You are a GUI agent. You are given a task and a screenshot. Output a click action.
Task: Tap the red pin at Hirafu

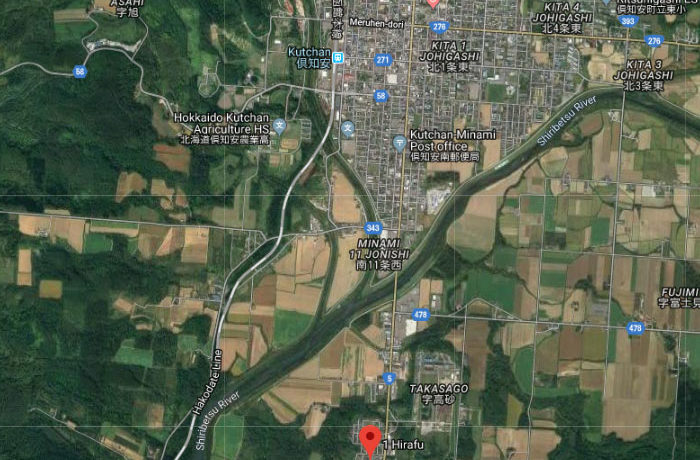click(371, 439)
